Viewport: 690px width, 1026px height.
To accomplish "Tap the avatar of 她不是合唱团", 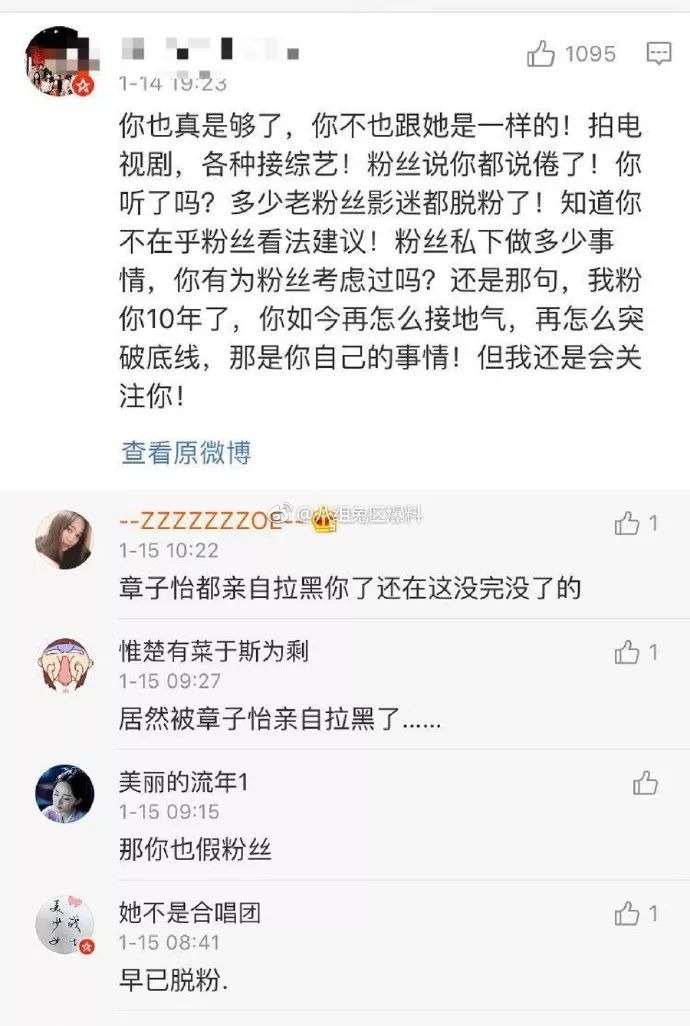I will tap(65, 925).
